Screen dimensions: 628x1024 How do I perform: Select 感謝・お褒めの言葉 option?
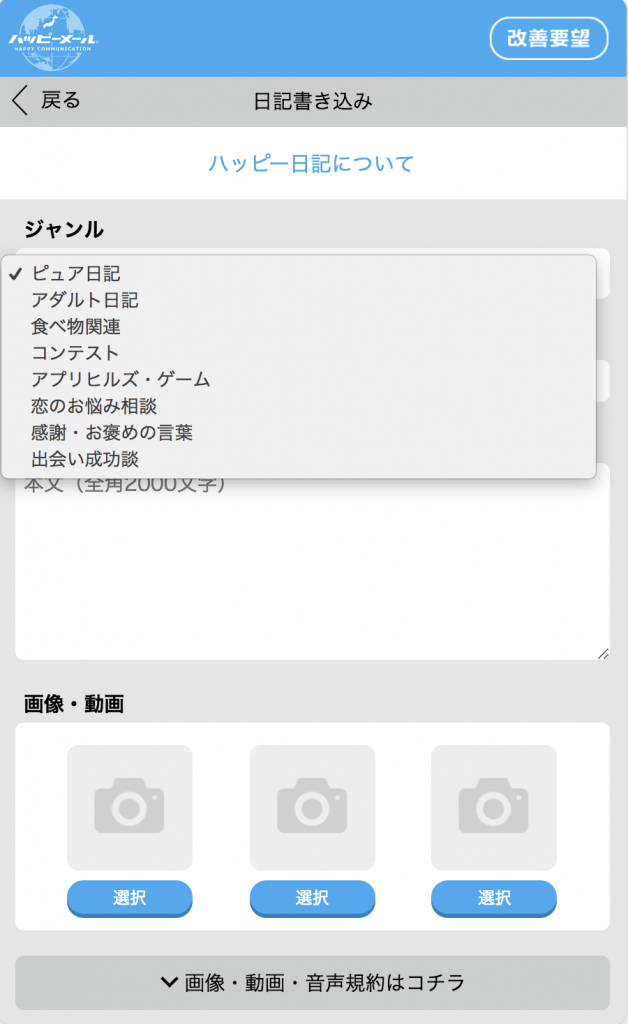[112, 433]
